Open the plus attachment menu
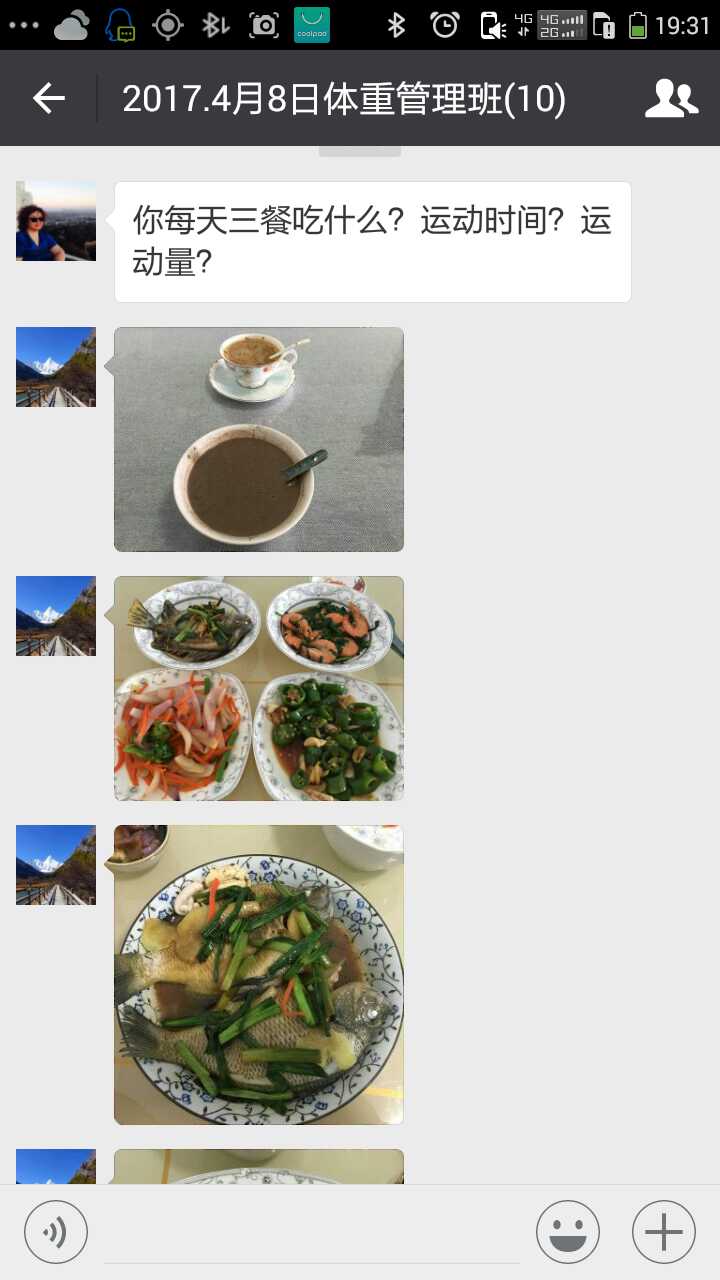 (x=664, y=1232)
